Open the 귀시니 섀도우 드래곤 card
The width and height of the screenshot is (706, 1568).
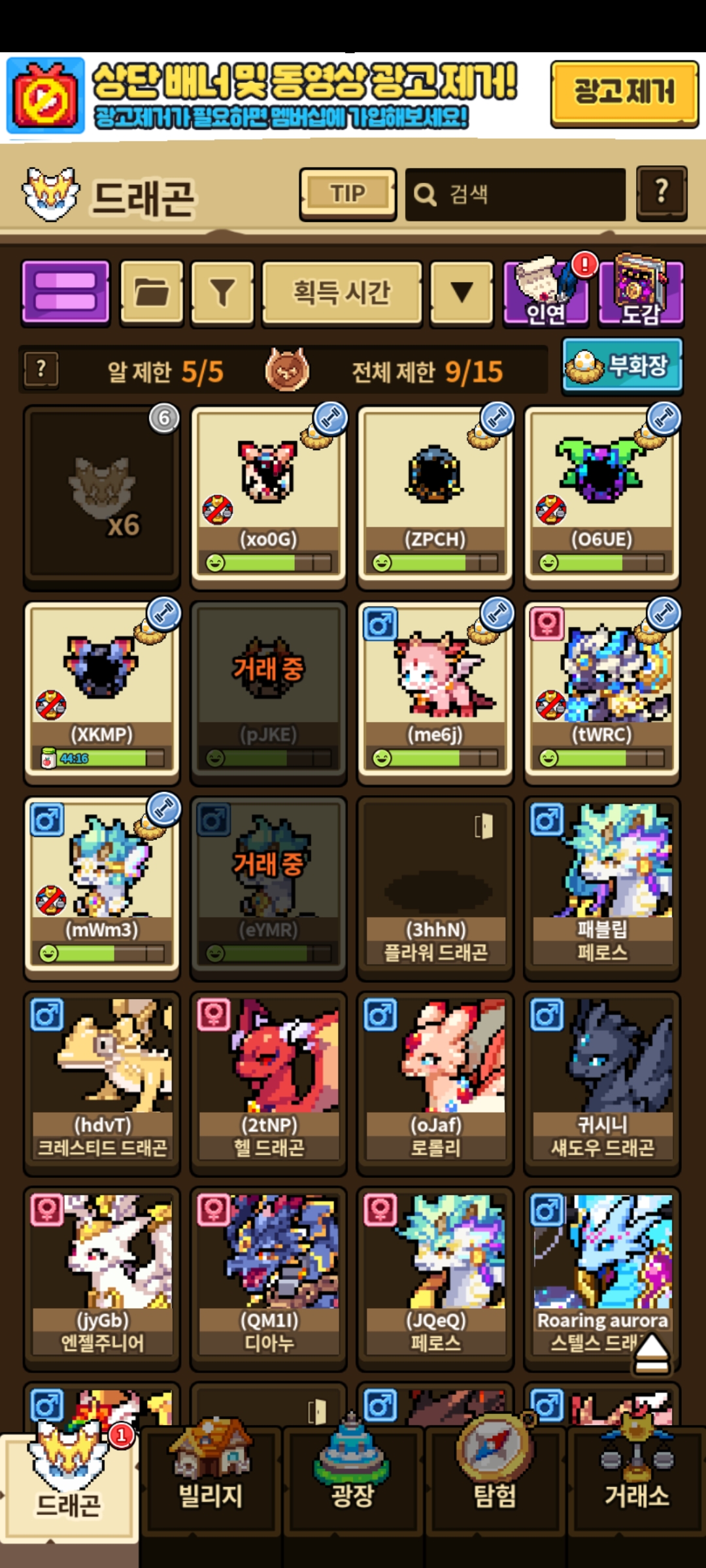(x=602, y=1081)
